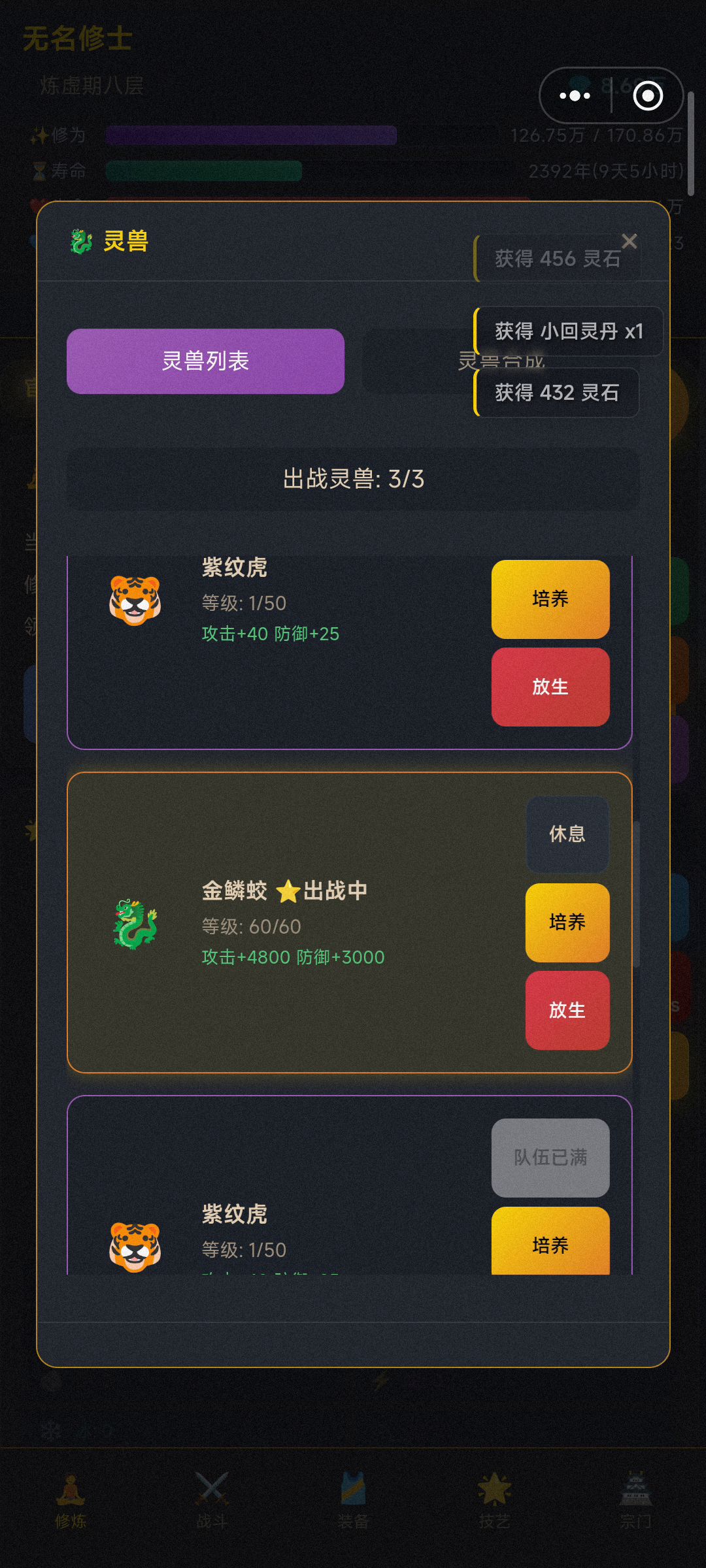
Task: Set 金鳞蛟 to rest with 休息
Action: [567, 834]
